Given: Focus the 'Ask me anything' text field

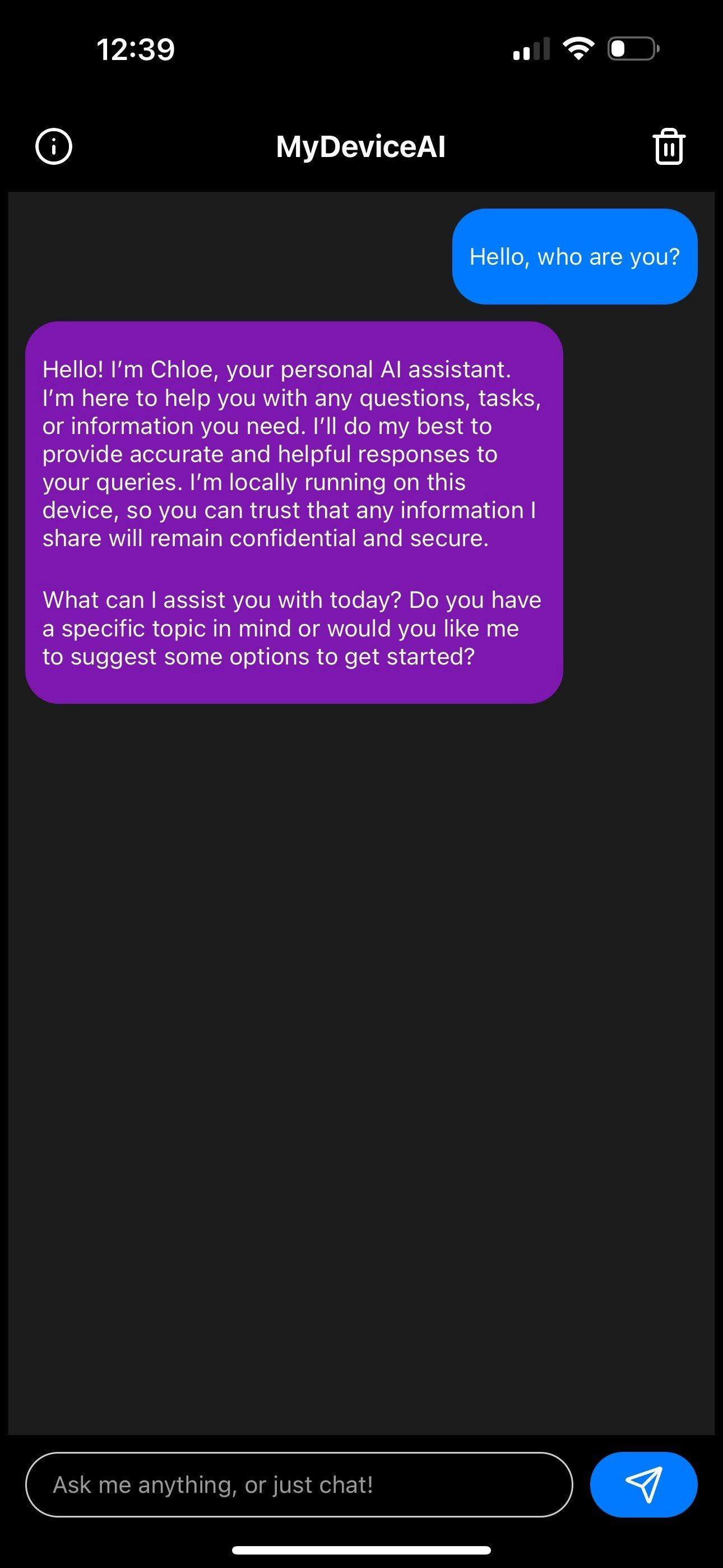Looking at the screenshot, I should point(298,1484).
